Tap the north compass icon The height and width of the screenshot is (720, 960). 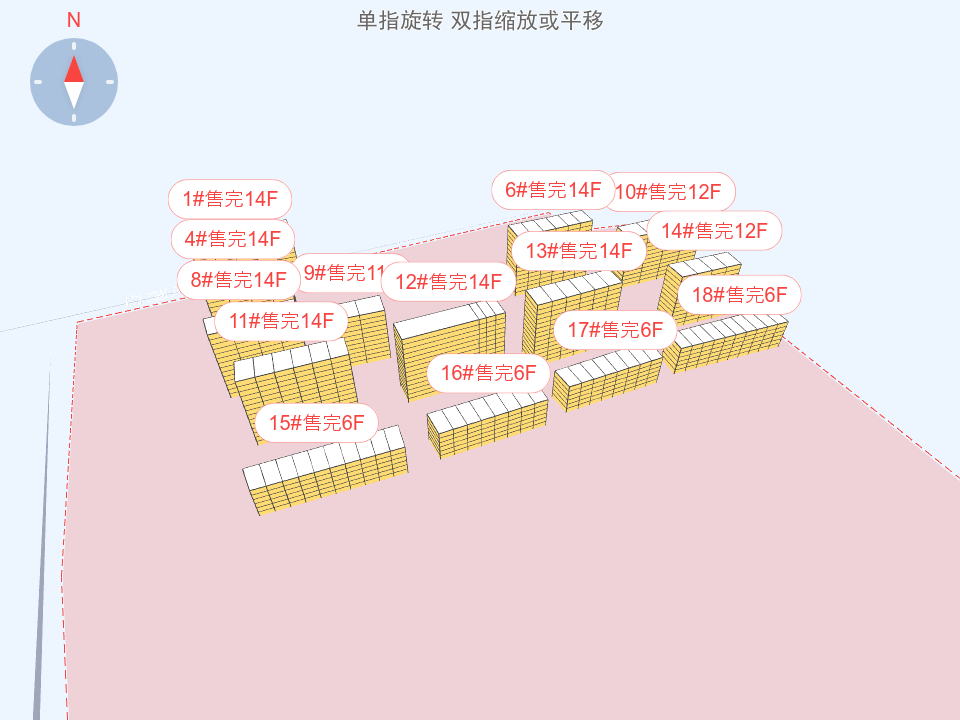coord(74,81)
